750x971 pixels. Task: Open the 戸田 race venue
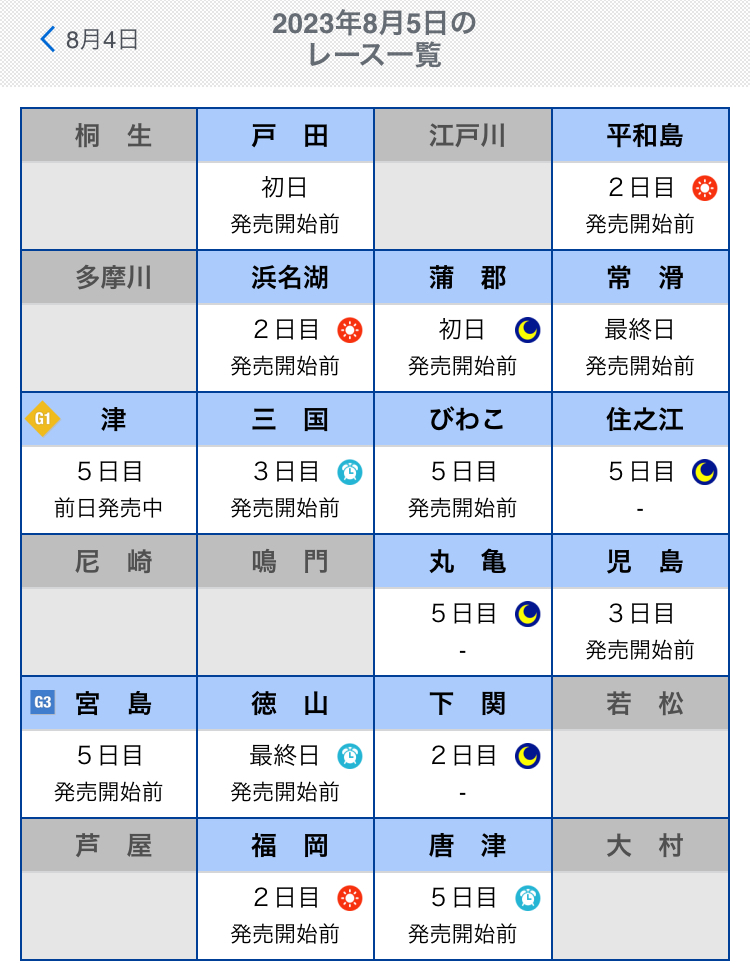coord(286,180)
